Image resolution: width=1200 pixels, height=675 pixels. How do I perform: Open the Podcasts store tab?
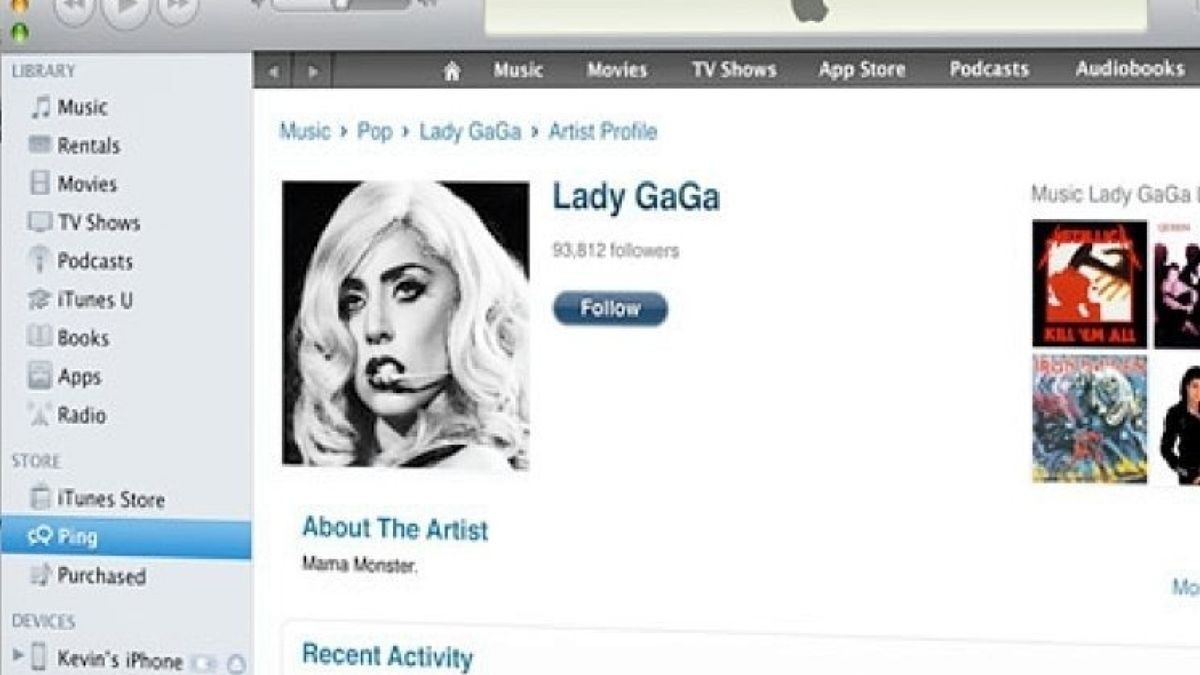pos(989,70)
